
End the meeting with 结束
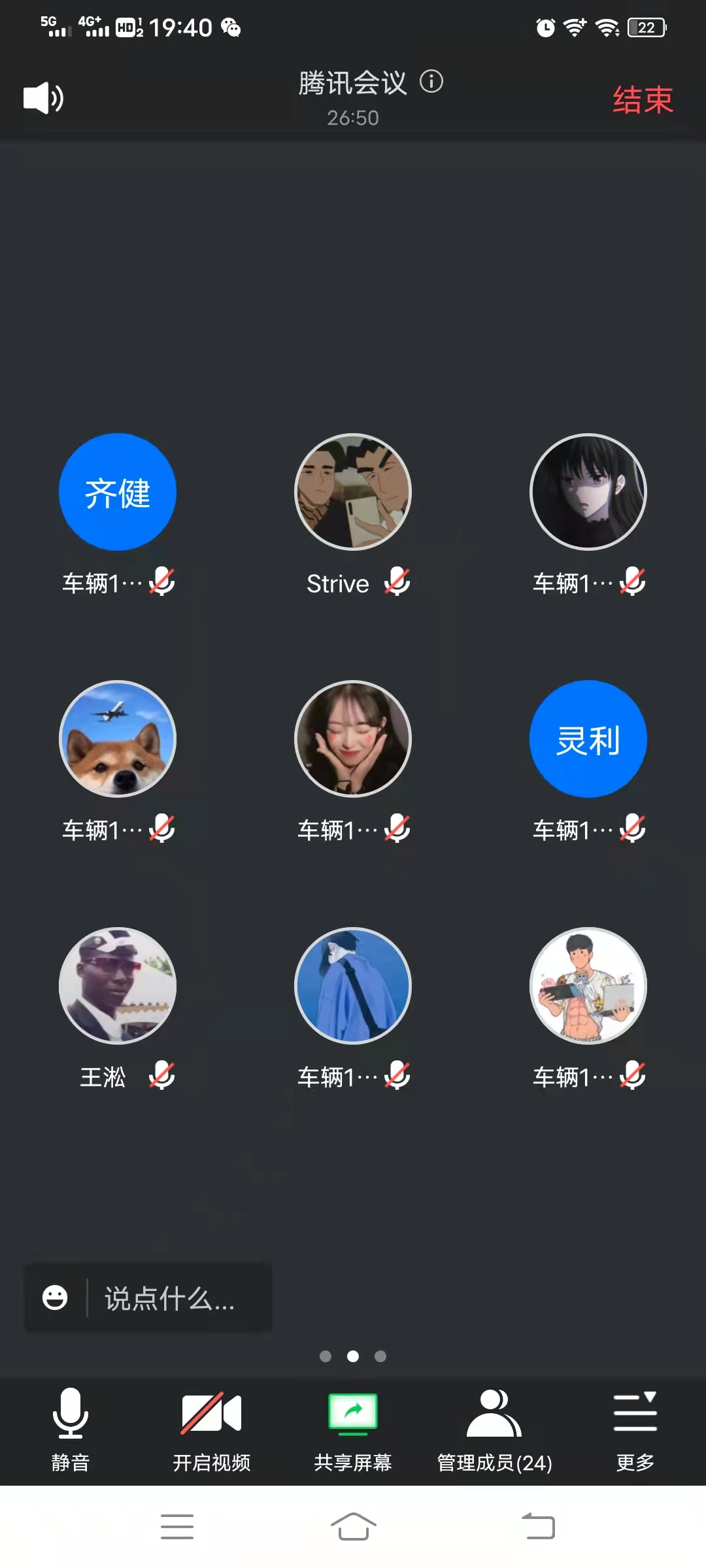click(643, 100)
